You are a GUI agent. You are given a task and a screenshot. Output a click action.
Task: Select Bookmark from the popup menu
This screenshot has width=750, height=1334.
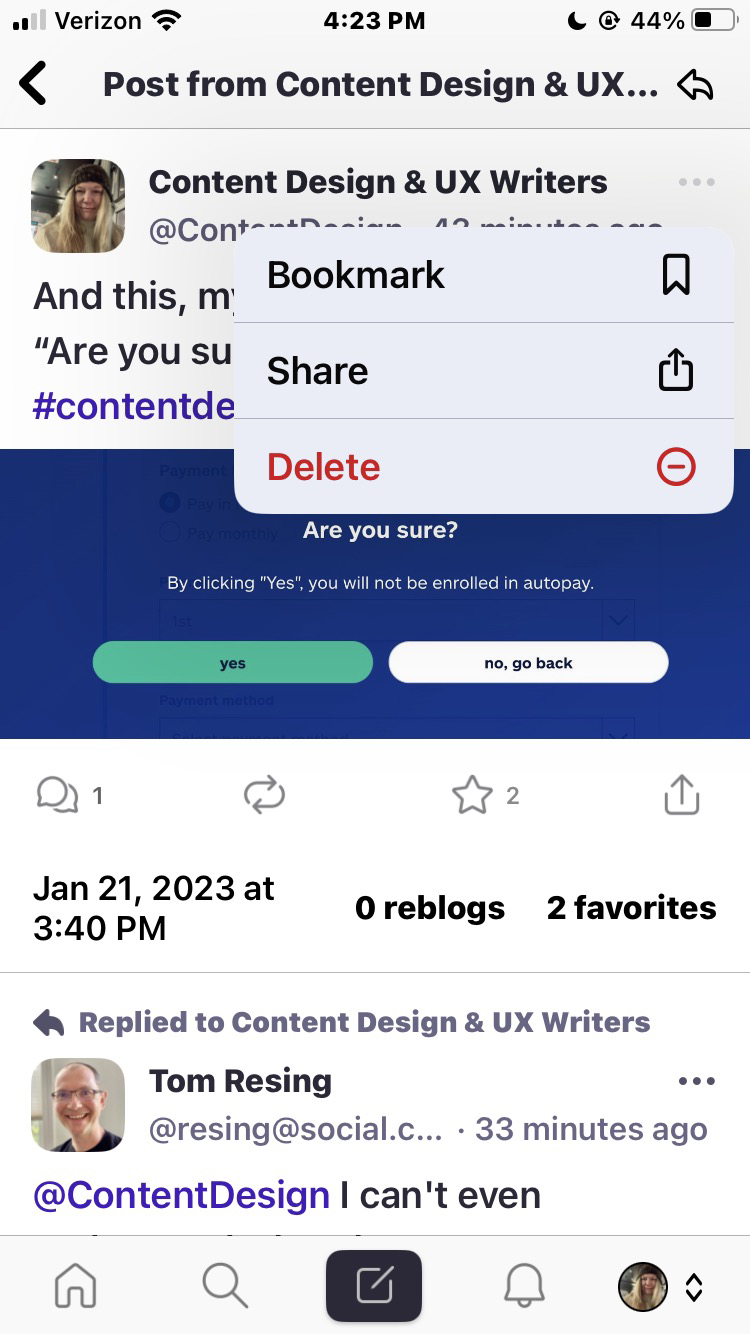(x=484, y=275)
